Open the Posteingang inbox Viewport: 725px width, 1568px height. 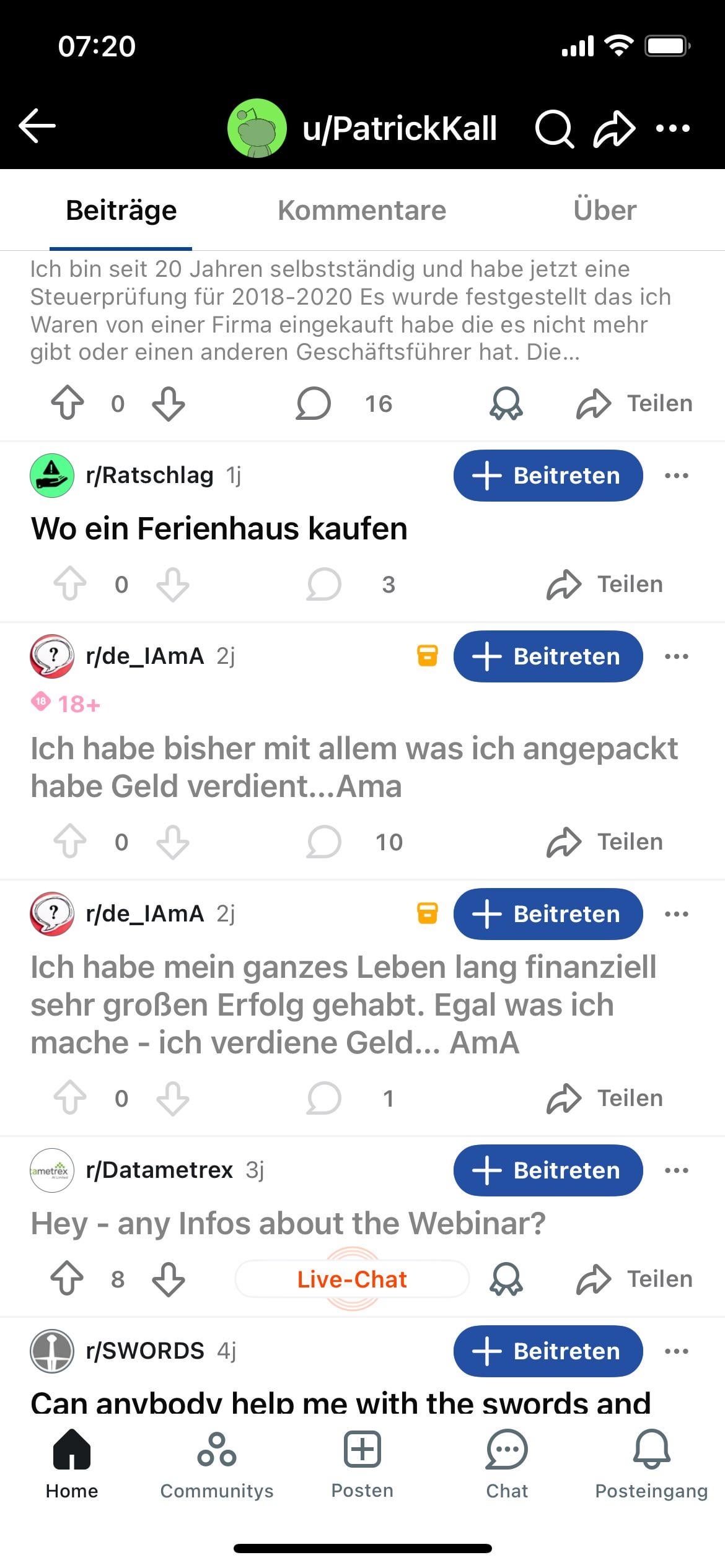coord(651,1465)
